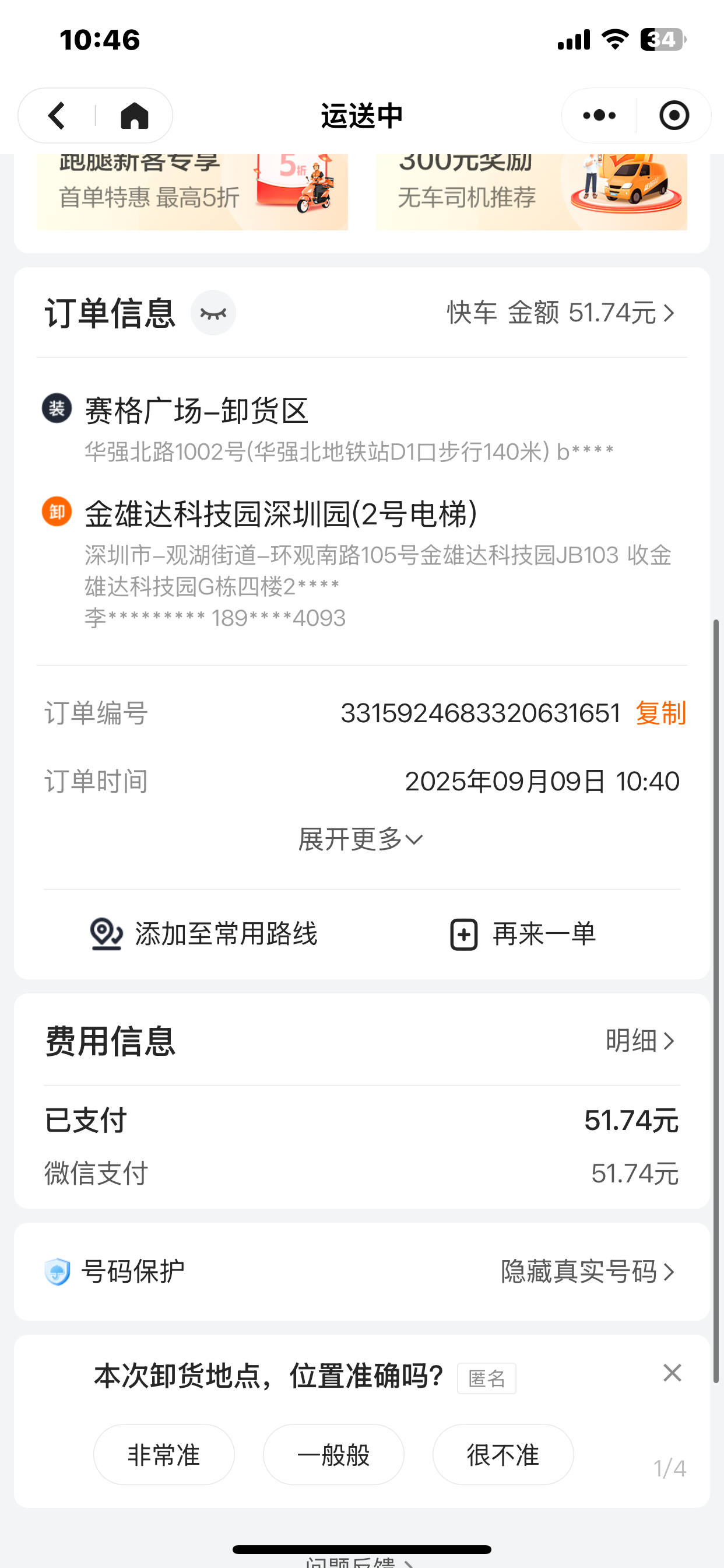Toggle hidden order info eye icon
This screenshot has height=1568, width=724.
pyautogui.click(x=213, y=313)
